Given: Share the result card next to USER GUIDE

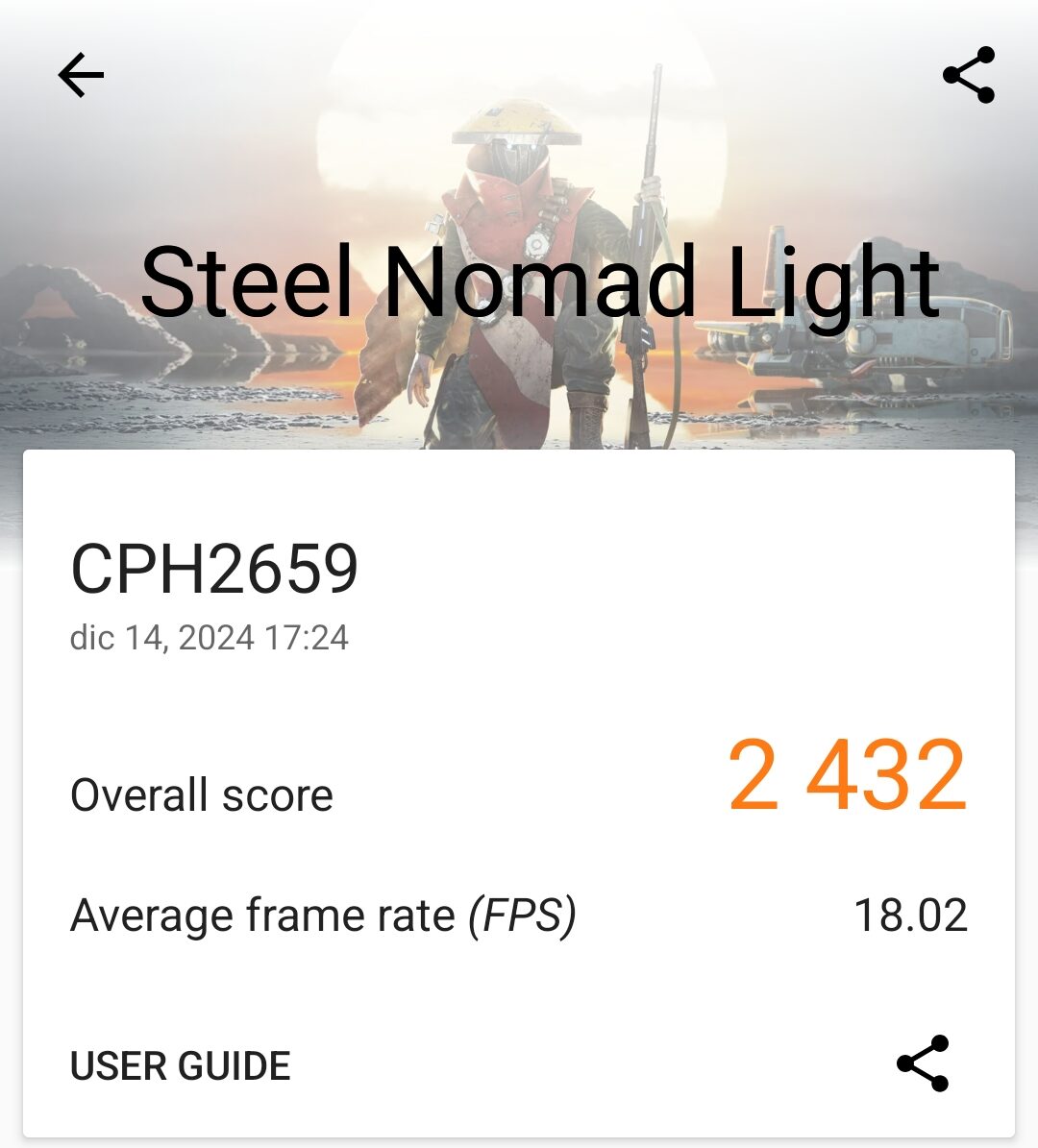Looking at the screenshot, I should tap(923, 1063).
